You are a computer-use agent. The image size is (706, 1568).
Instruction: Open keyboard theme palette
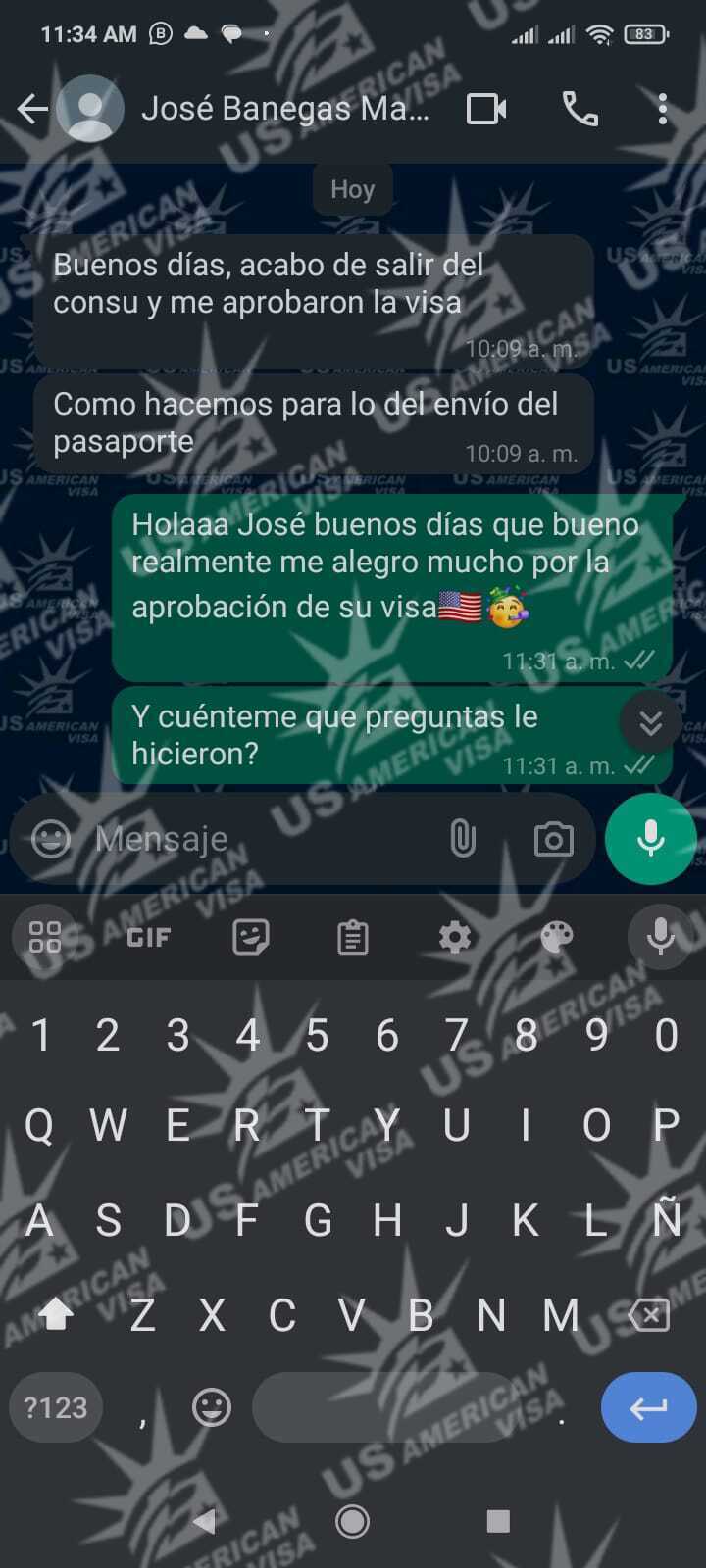coord(556,938)
